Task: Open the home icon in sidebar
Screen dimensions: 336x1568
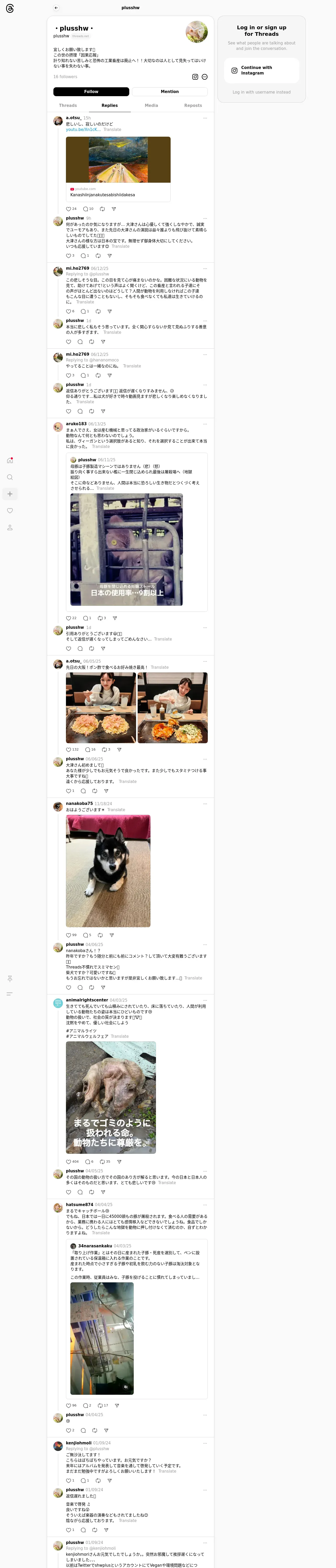Action: pos(10,460)
